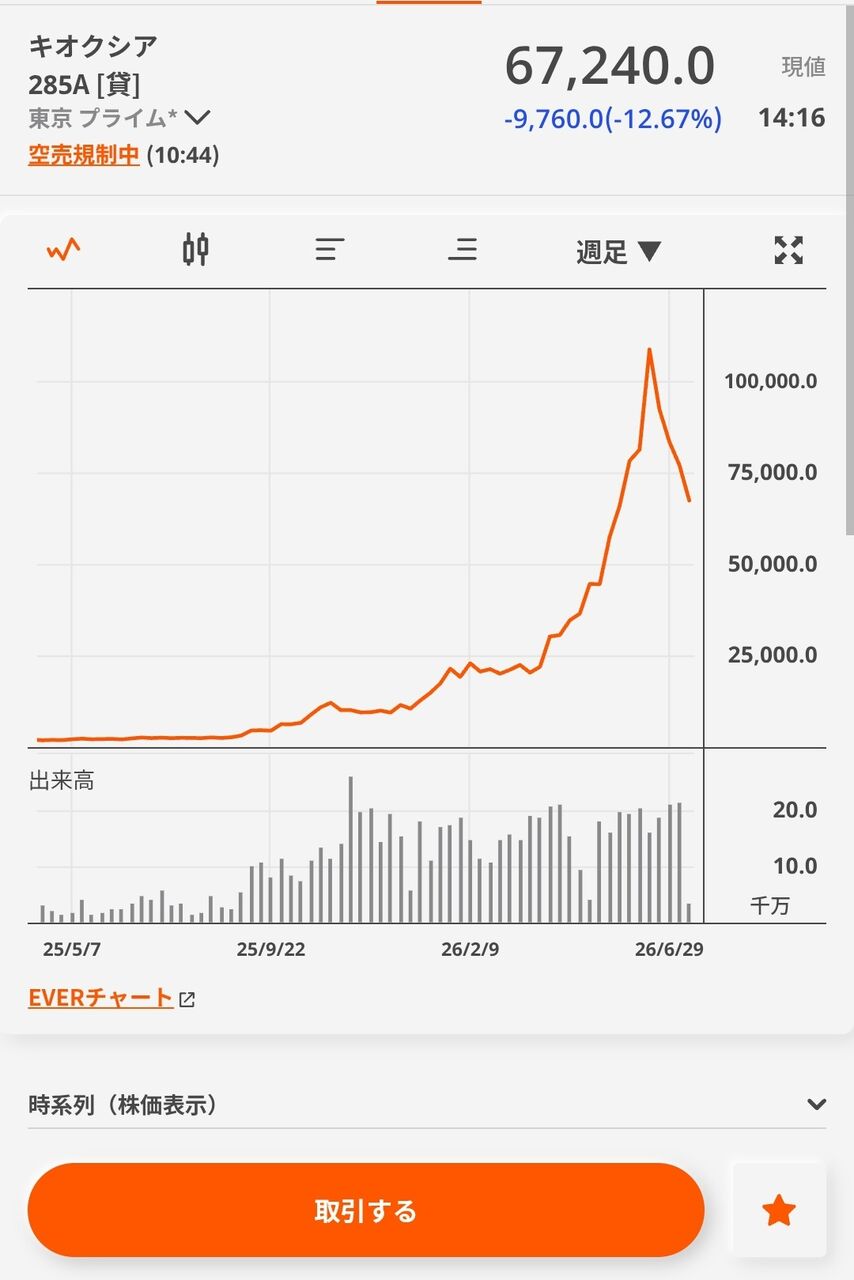The image size is (854, 1280).
Task: Switch to the line chart view
Action: coord(64,250)
